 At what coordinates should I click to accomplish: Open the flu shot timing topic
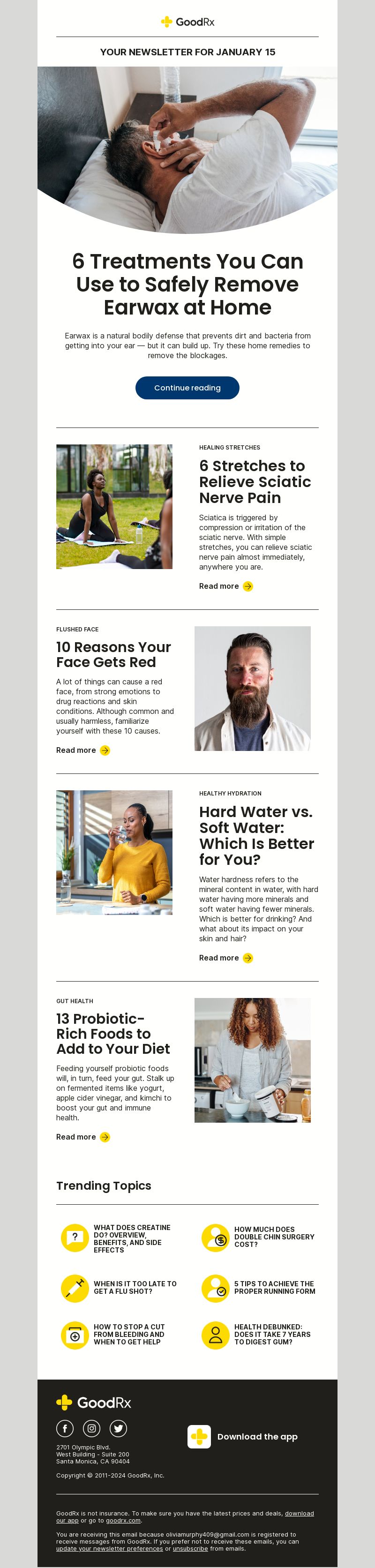tap(135, 1287)
